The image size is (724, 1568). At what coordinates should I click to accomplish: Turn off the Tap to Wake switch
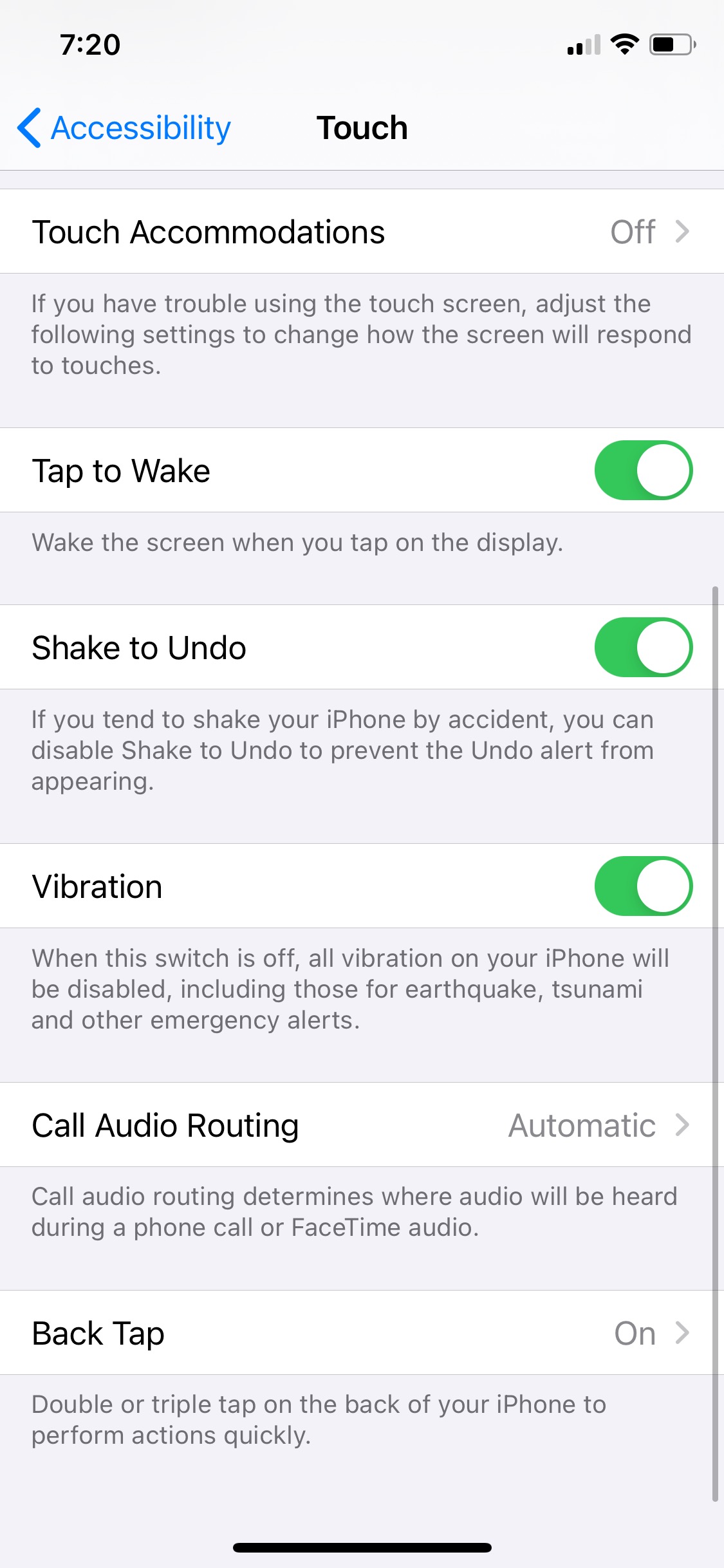click(x=643, y=471)
